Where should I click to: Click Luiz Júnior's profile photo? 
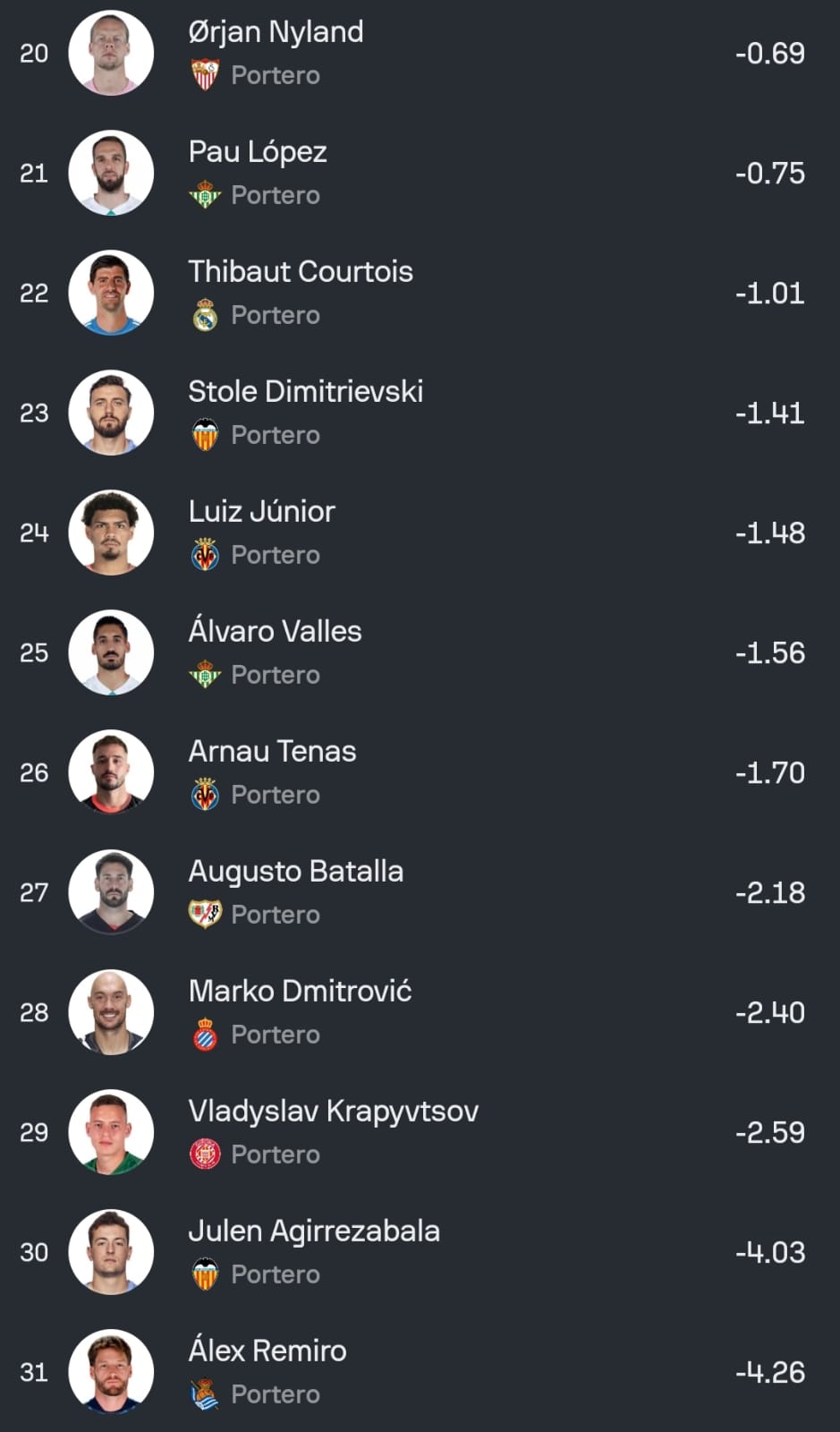click(x=112, y=532)
